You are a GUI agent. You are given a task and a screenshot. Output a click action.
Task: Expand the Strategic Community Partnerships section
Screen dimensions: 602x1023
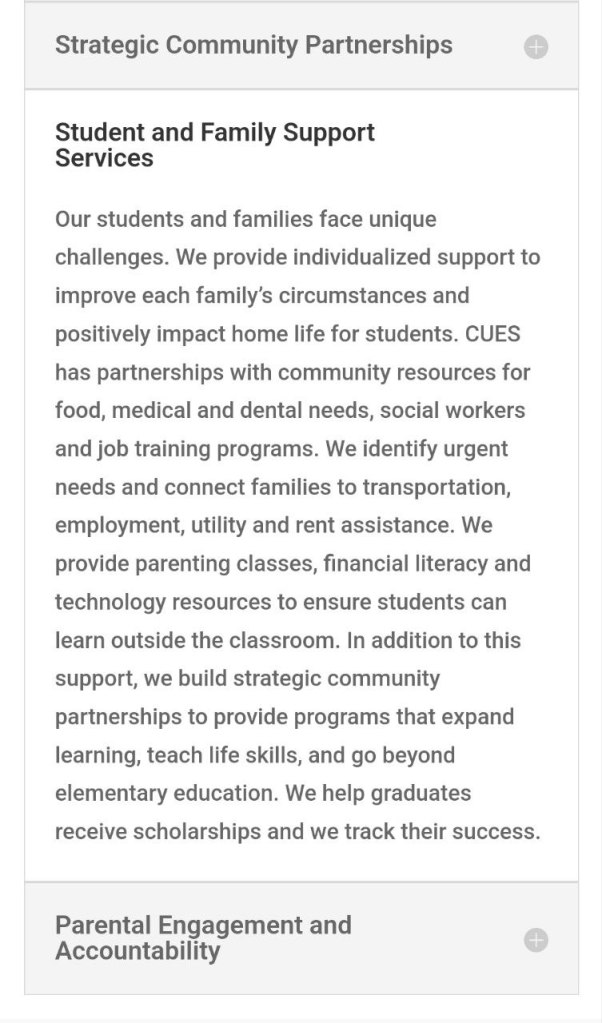coord(536,47)
